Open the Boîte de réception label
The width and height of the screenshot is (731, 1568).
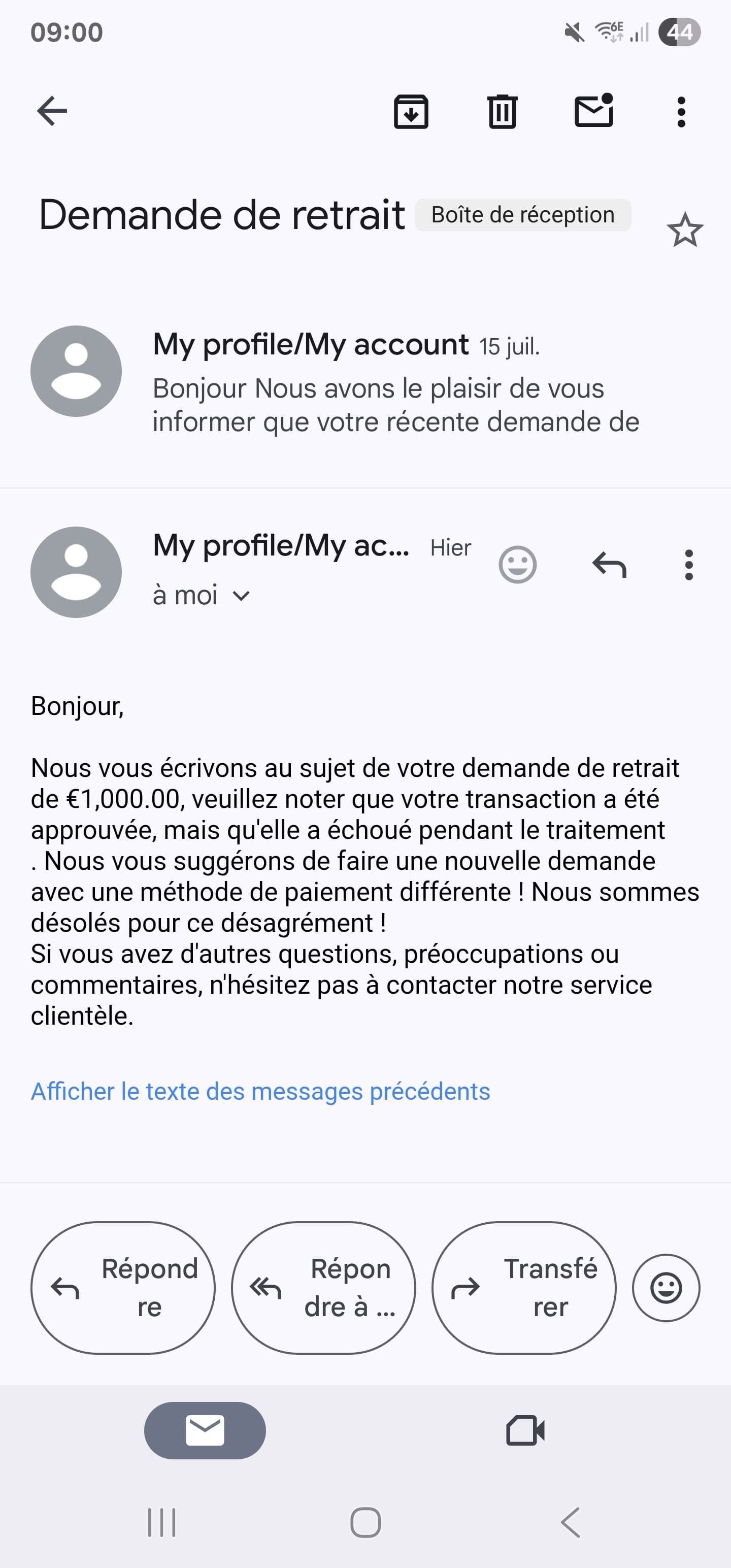pos(523,215)
